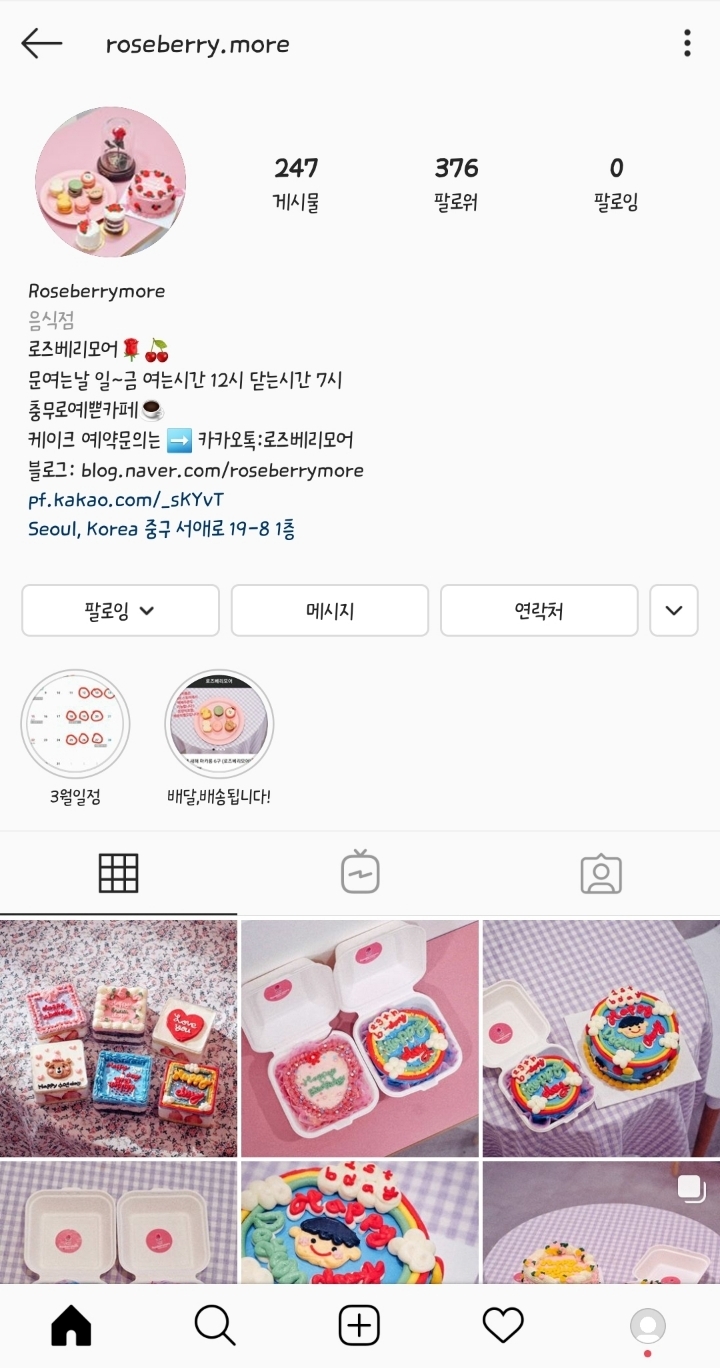Open the 3월일정 story highlight
This screenshot has height=1368, width=720.
76,724
